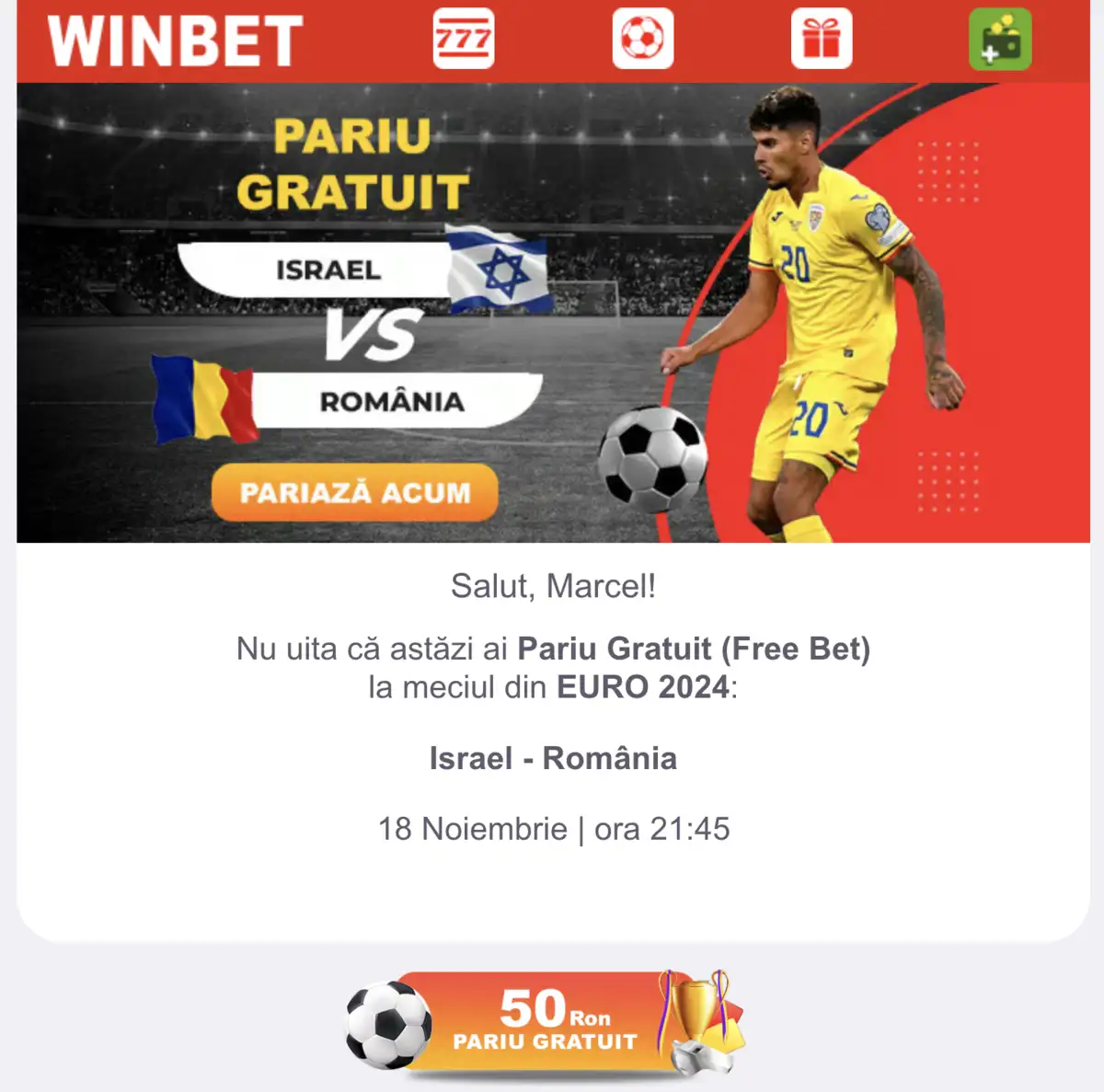The width and height of the screenshot is (1104, 1092).
Task: Open the gift box promotions icon
Action: [x=822, y=39]
